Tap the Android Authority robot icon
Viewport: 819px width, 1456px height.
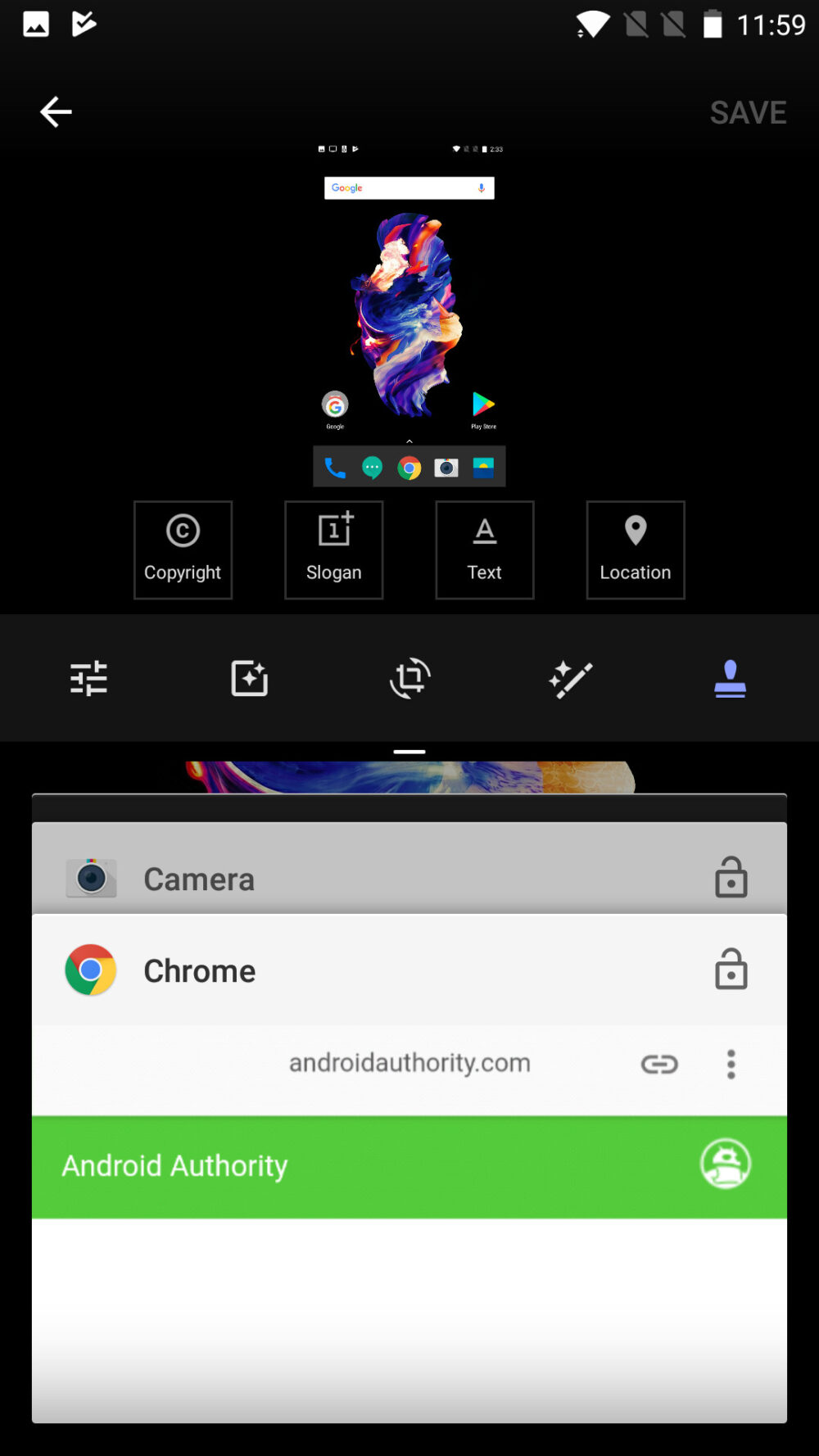click(724, 1164)
